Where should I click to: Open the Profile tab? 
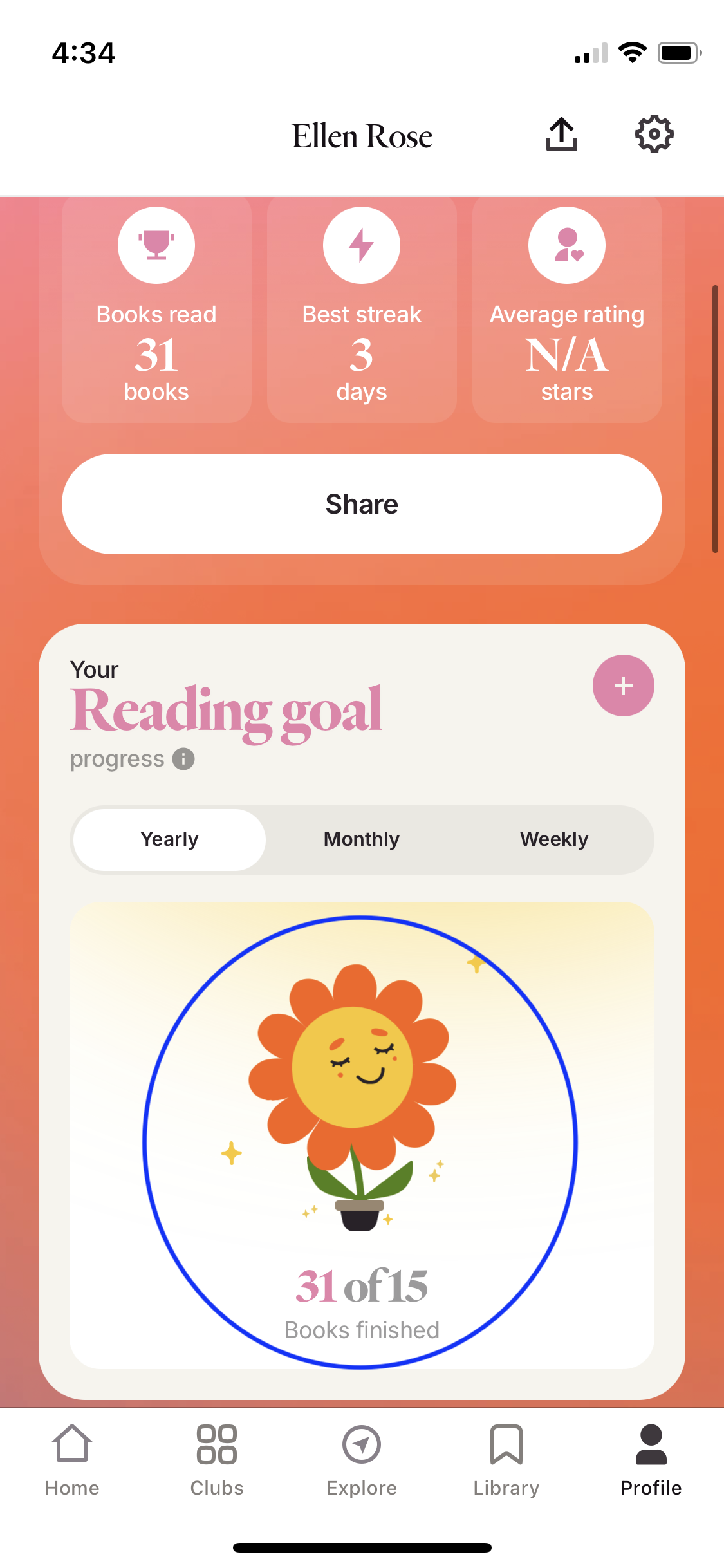(651, 1460)
